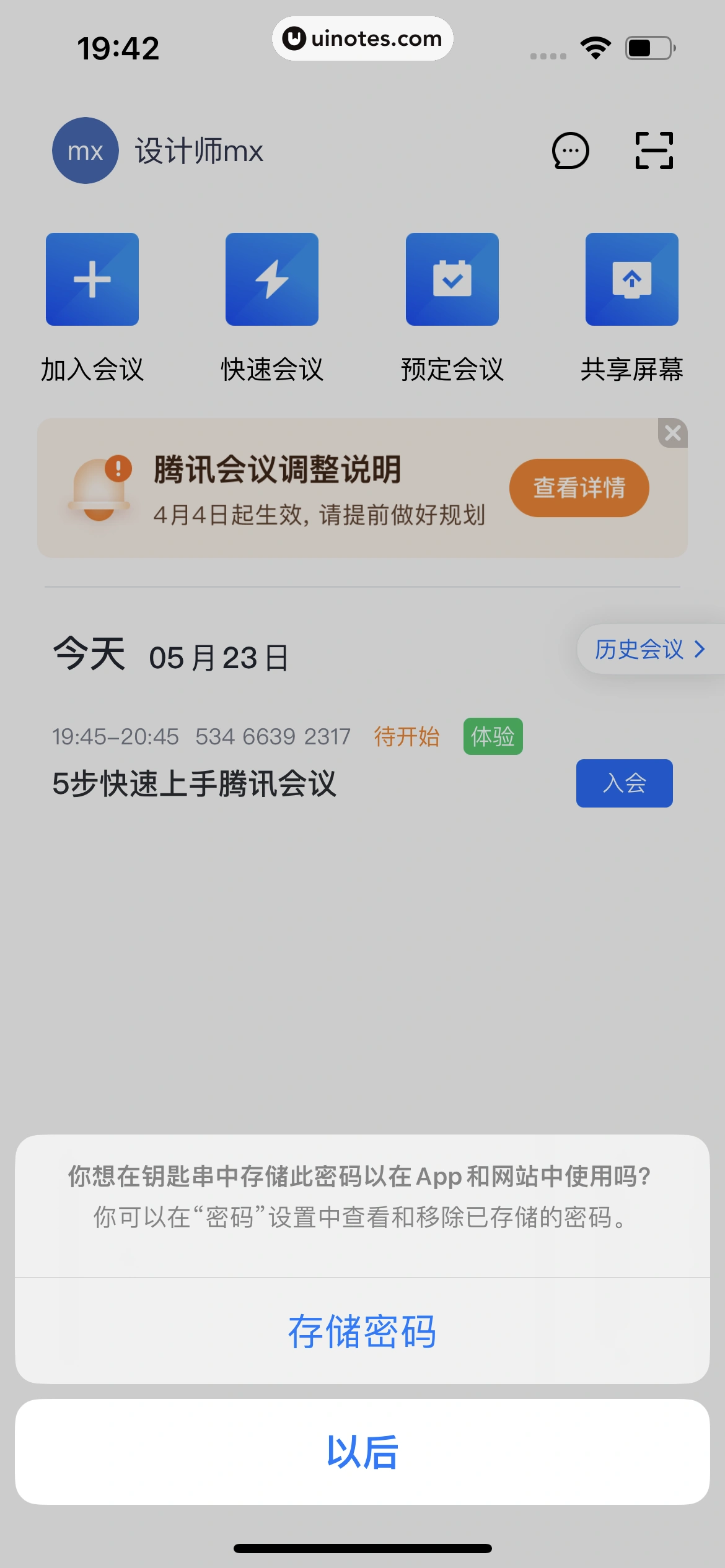Tap the bell icon in the notice banner
The width and height of the screenshot is (725, 1568).
(101, 489)
